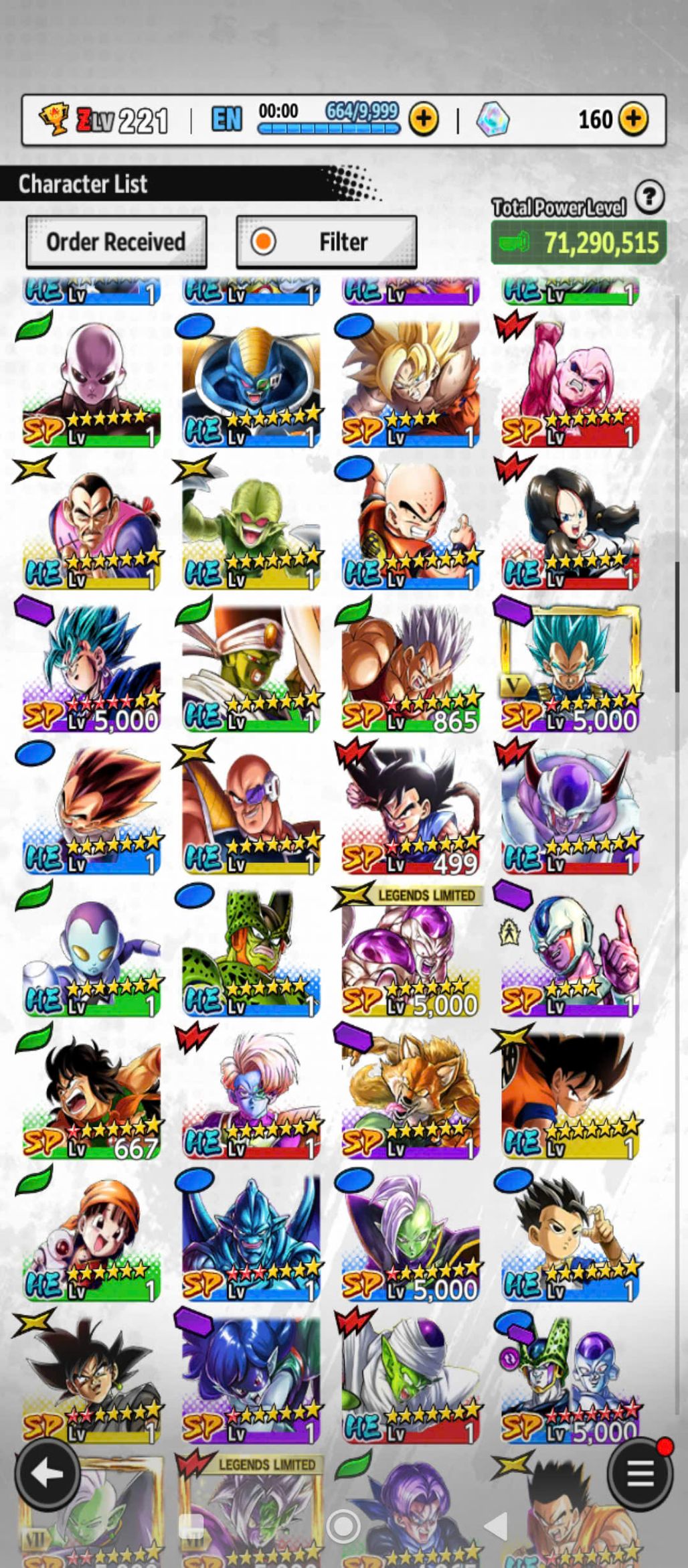Tap the plus button next to energy
688x1568 pixels.
[x=424, y=119]
